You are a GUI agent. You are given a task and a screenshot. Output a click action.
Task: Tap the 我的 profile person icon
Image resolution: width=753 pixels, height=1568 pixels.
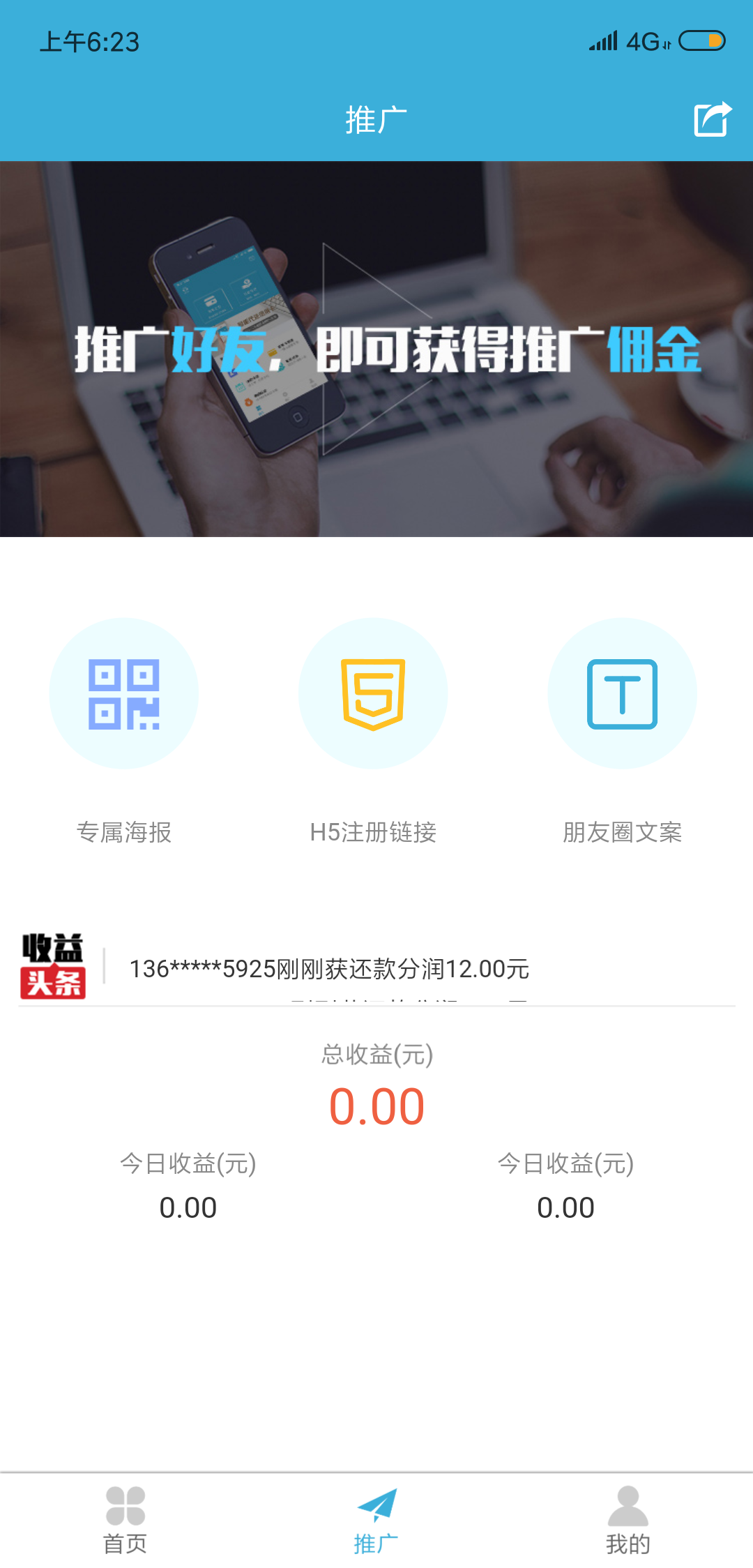[x=627, y=1500]
